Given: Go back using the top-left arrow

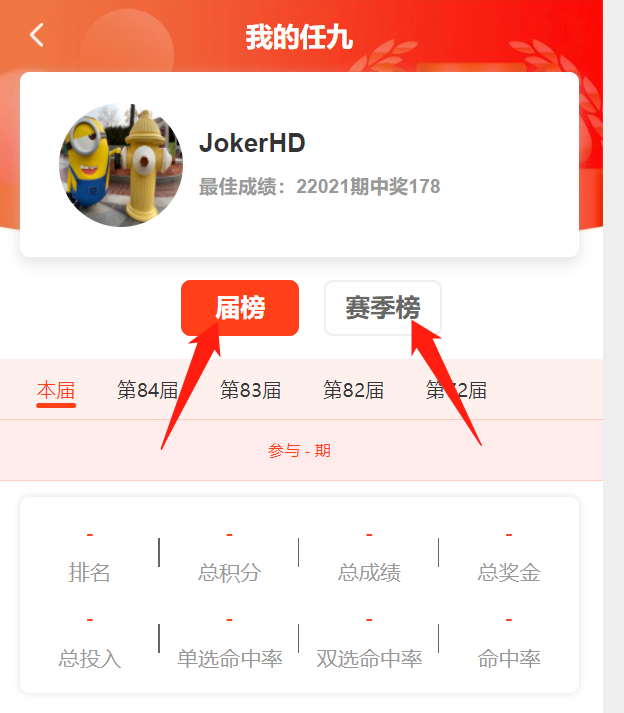Looking at the screenshot, I should (x=37, y=36).
